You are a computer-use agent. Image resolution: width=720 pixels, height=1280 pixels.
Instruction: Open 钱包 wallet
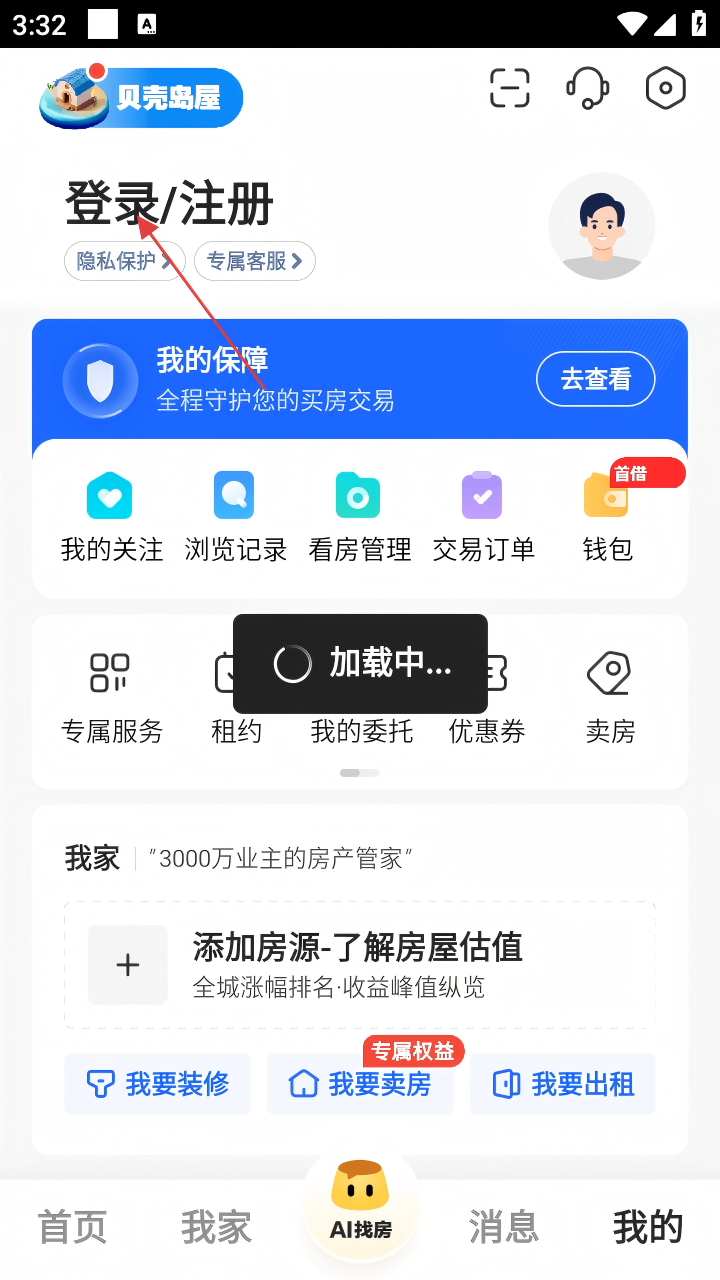(x=607, y=517)
